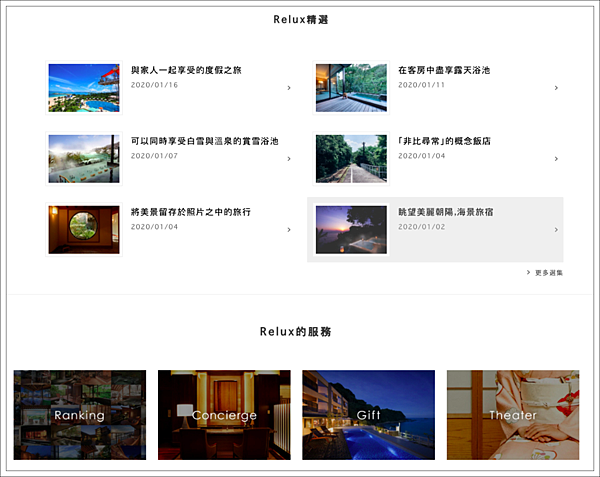Open the Ranking service tile
600x477 pixels.
(80, 414)
